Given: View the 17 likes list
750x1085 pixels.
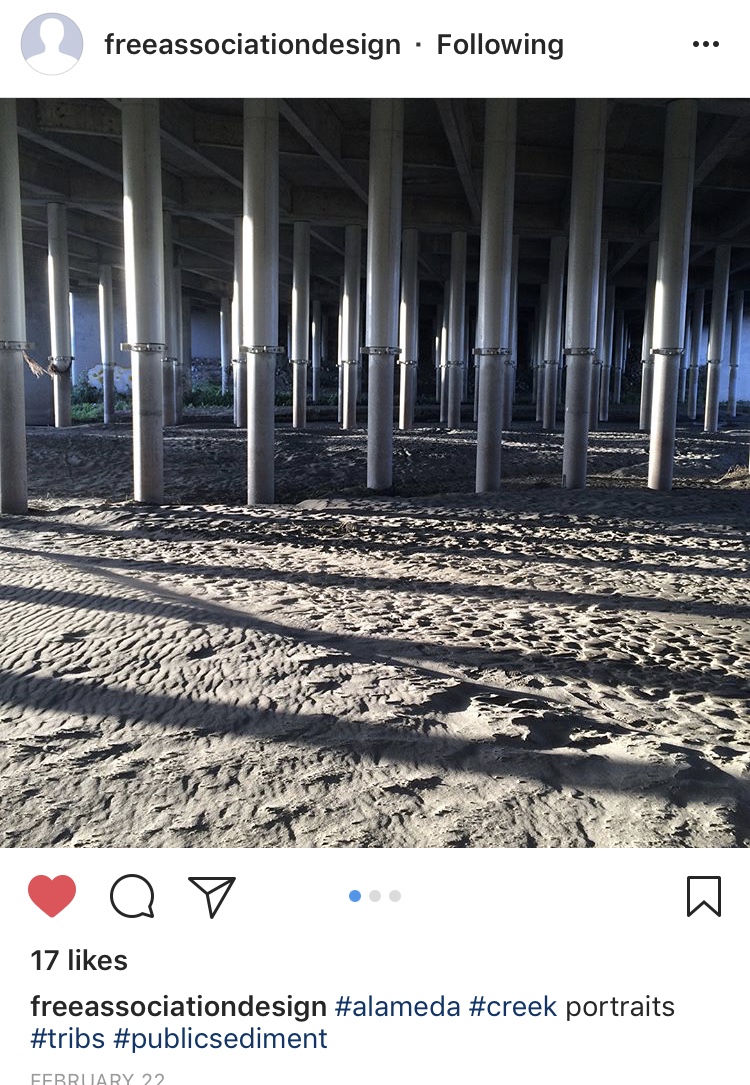Looking at the screenshot, I should pos(79,960).
